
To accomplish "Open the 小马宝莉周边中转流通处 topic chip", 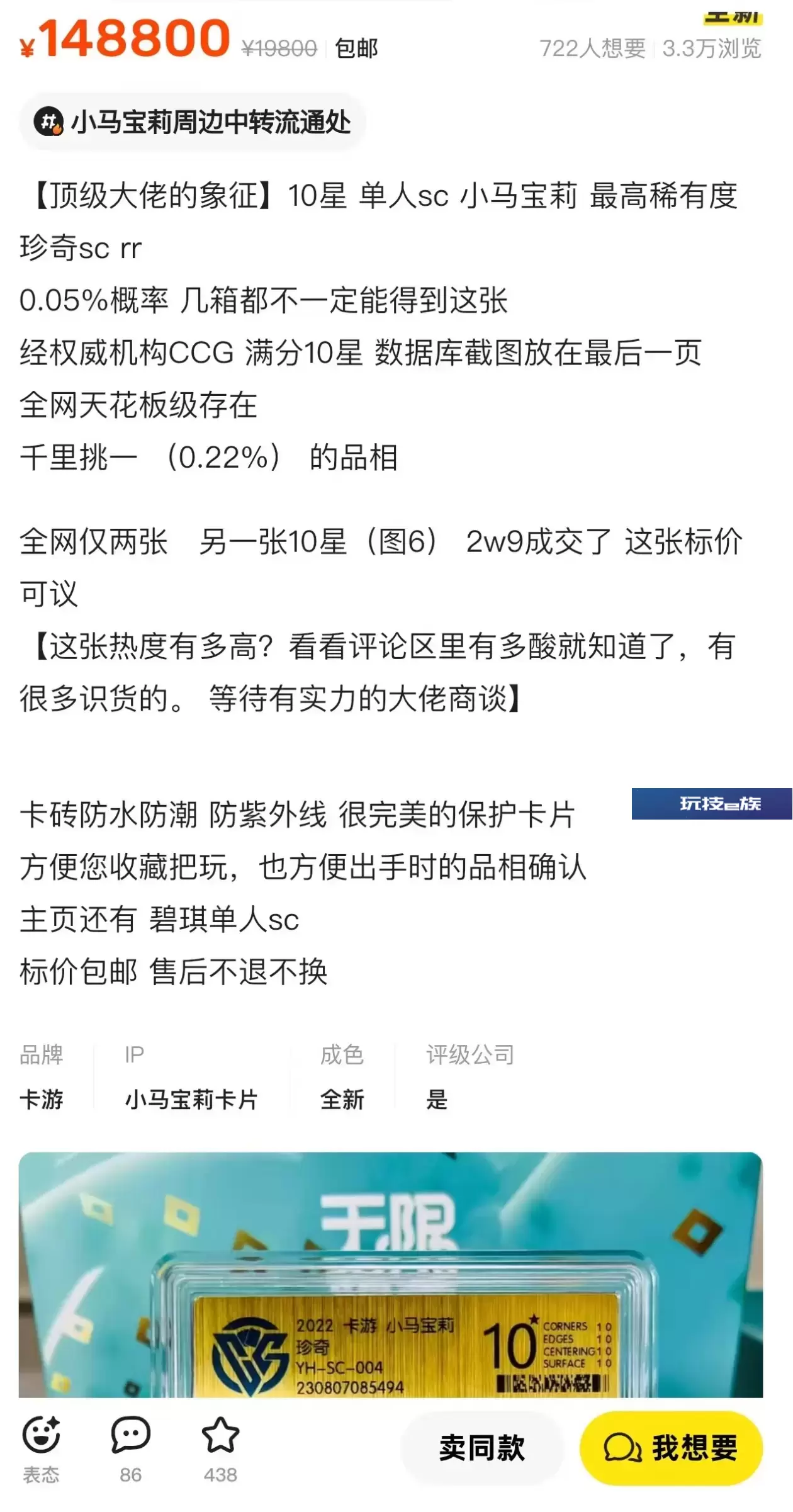I will [193, 121].
